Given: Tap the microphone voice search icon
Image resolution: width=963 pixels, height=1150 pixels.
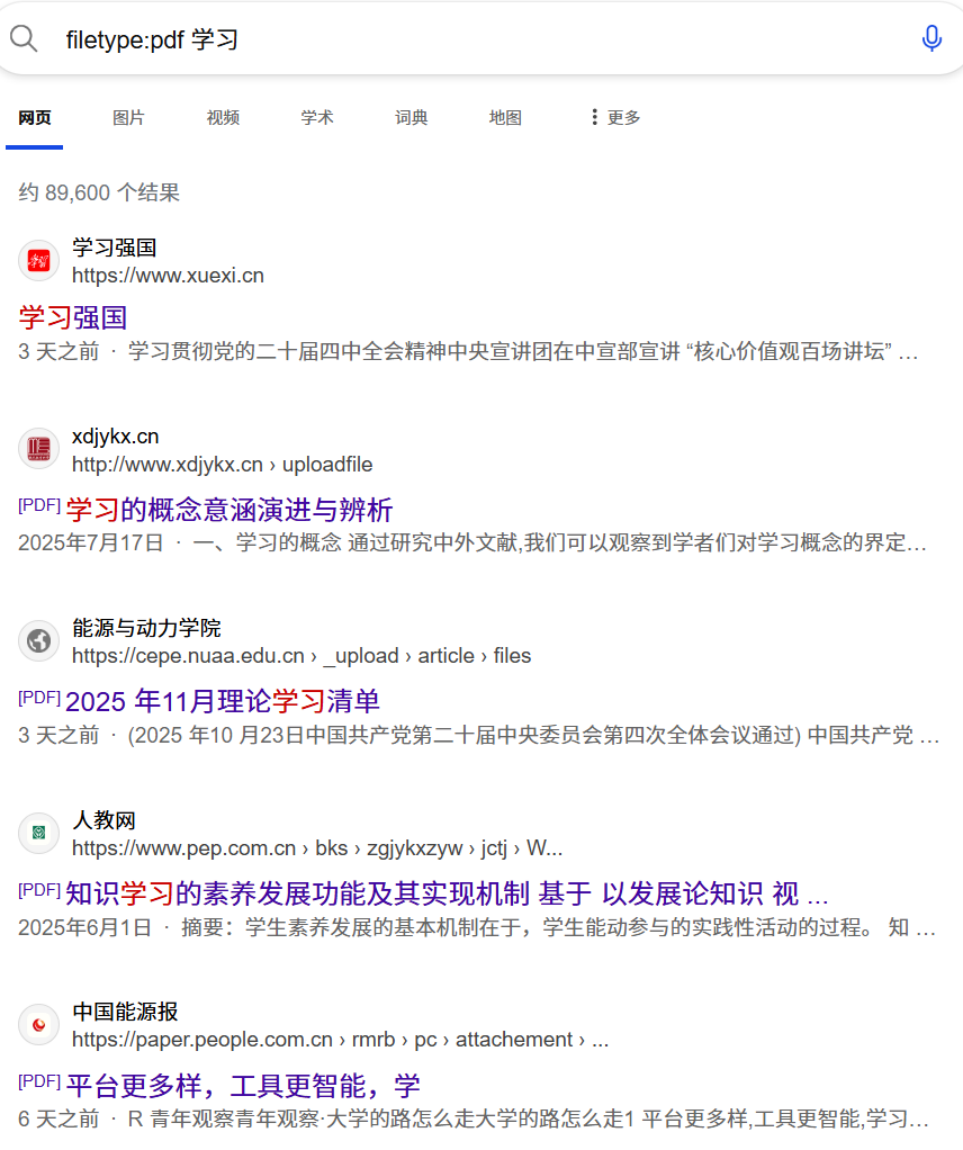Looking at the screenshot, I should point(931,39).
